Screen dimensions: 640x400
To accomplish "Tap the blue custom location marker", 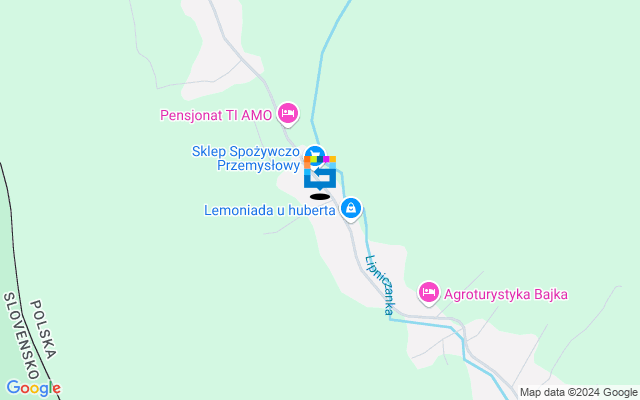I will point(320,177).
